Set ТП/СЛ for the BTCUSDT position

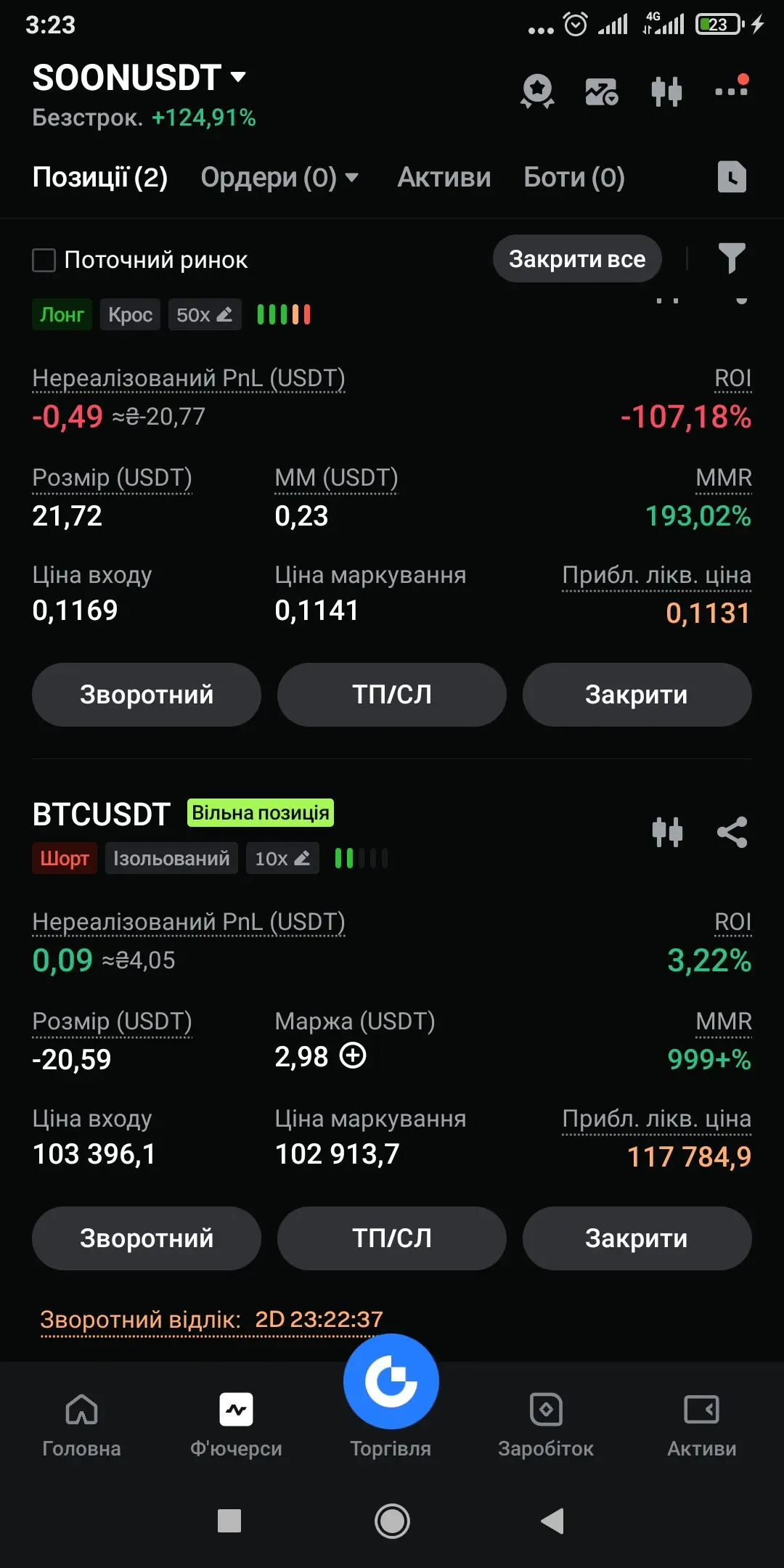tap(392, 1238)
